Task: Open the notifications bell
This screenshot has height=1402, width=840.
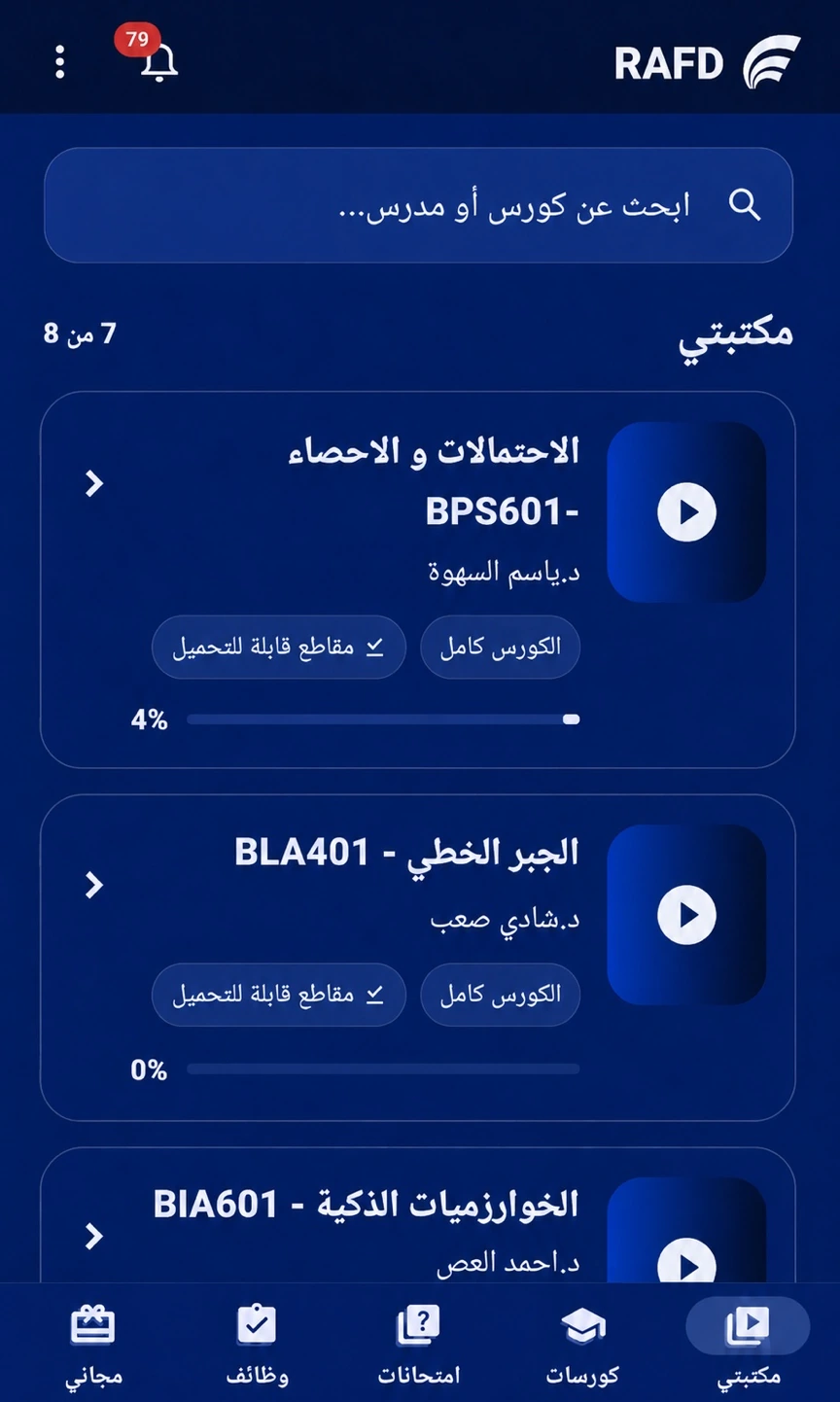Action: pos(158,62)
